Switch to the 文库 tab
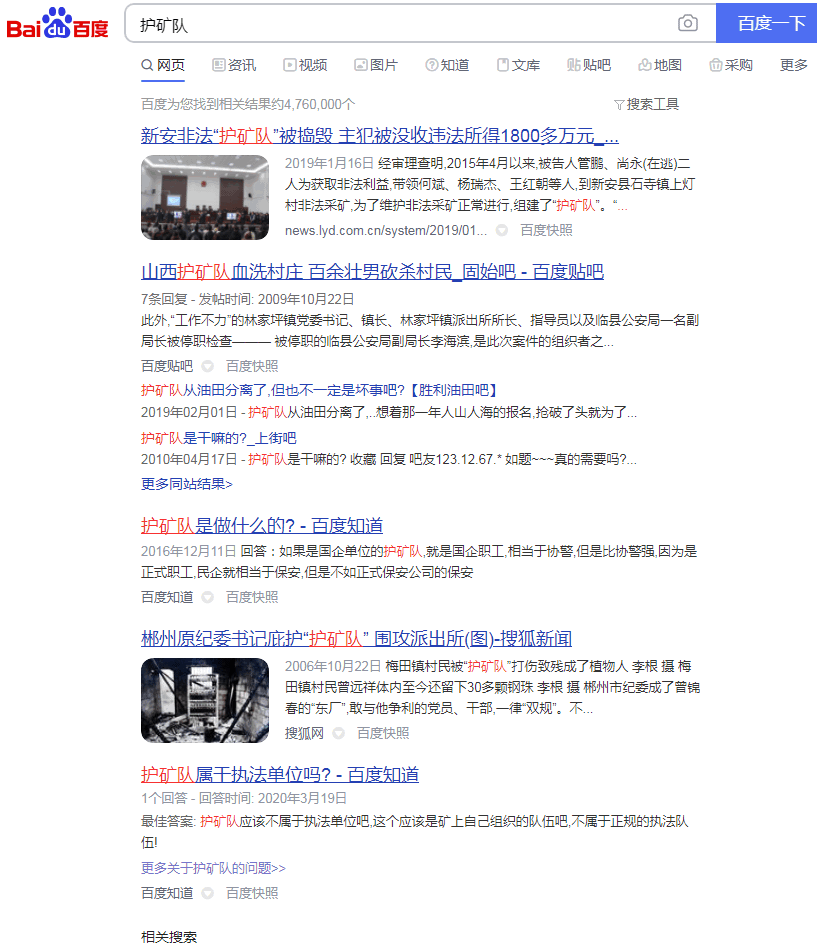The height and width of the screenshot is (950, 817). (x=518, y=65)
